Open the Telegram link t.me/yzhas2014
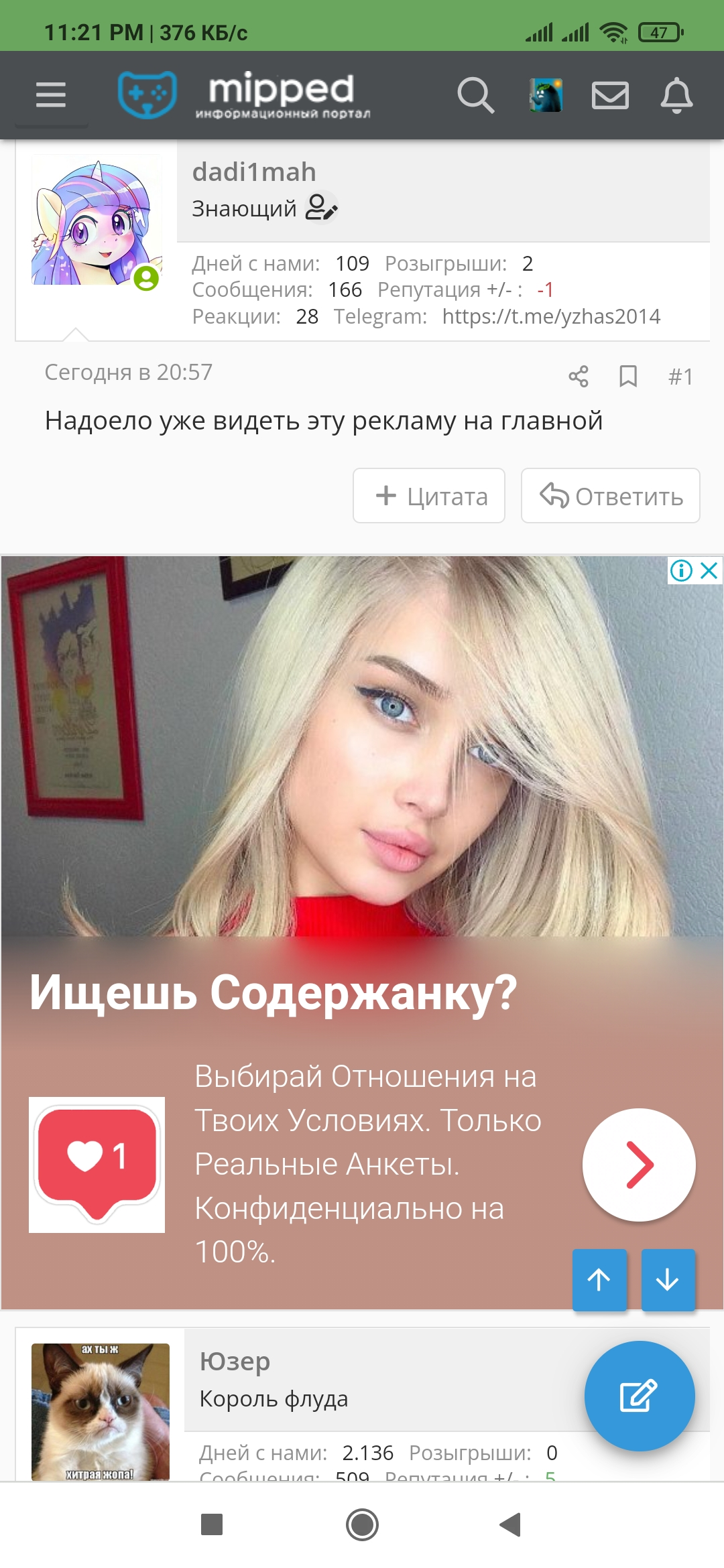 pyautogui.click(x=551, y=316)
